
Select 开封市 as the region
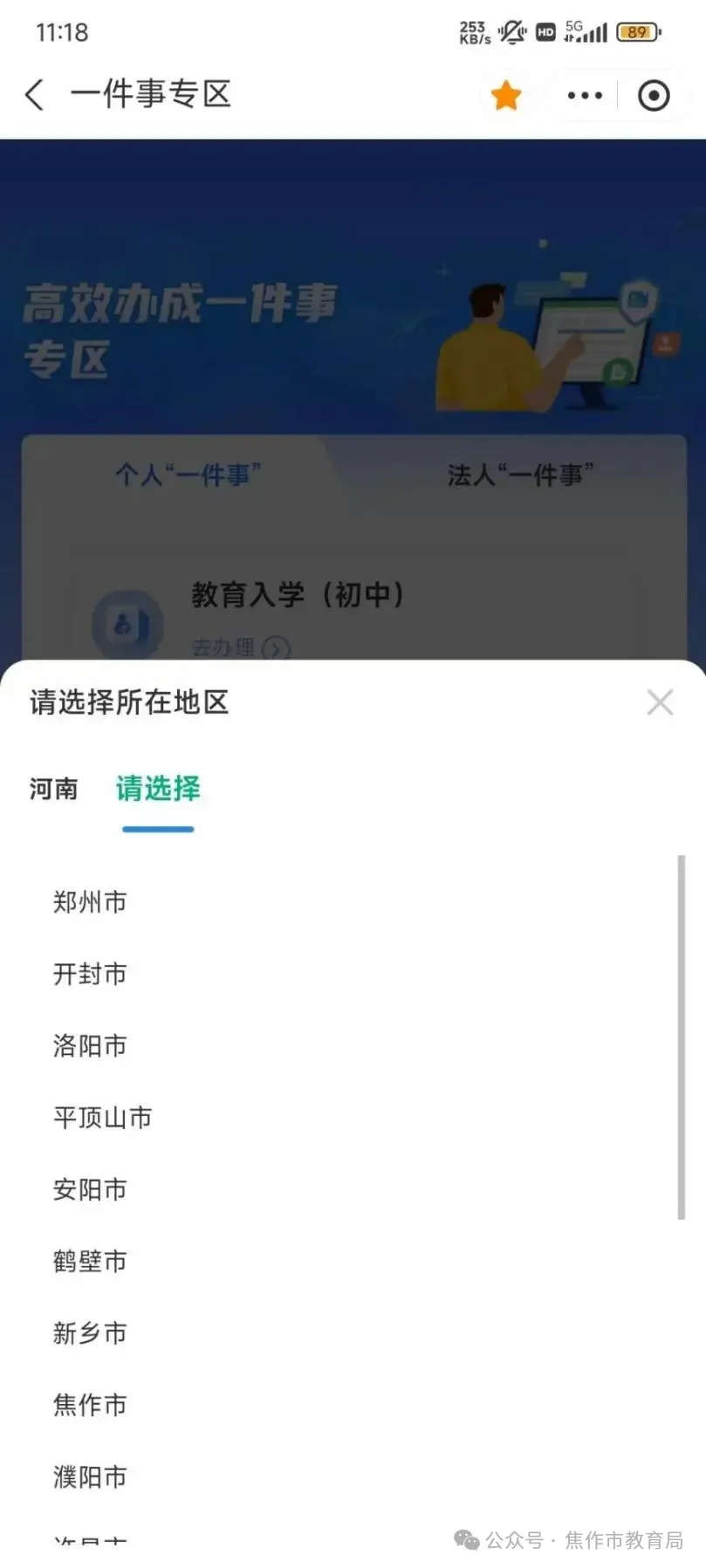point(90,974)
